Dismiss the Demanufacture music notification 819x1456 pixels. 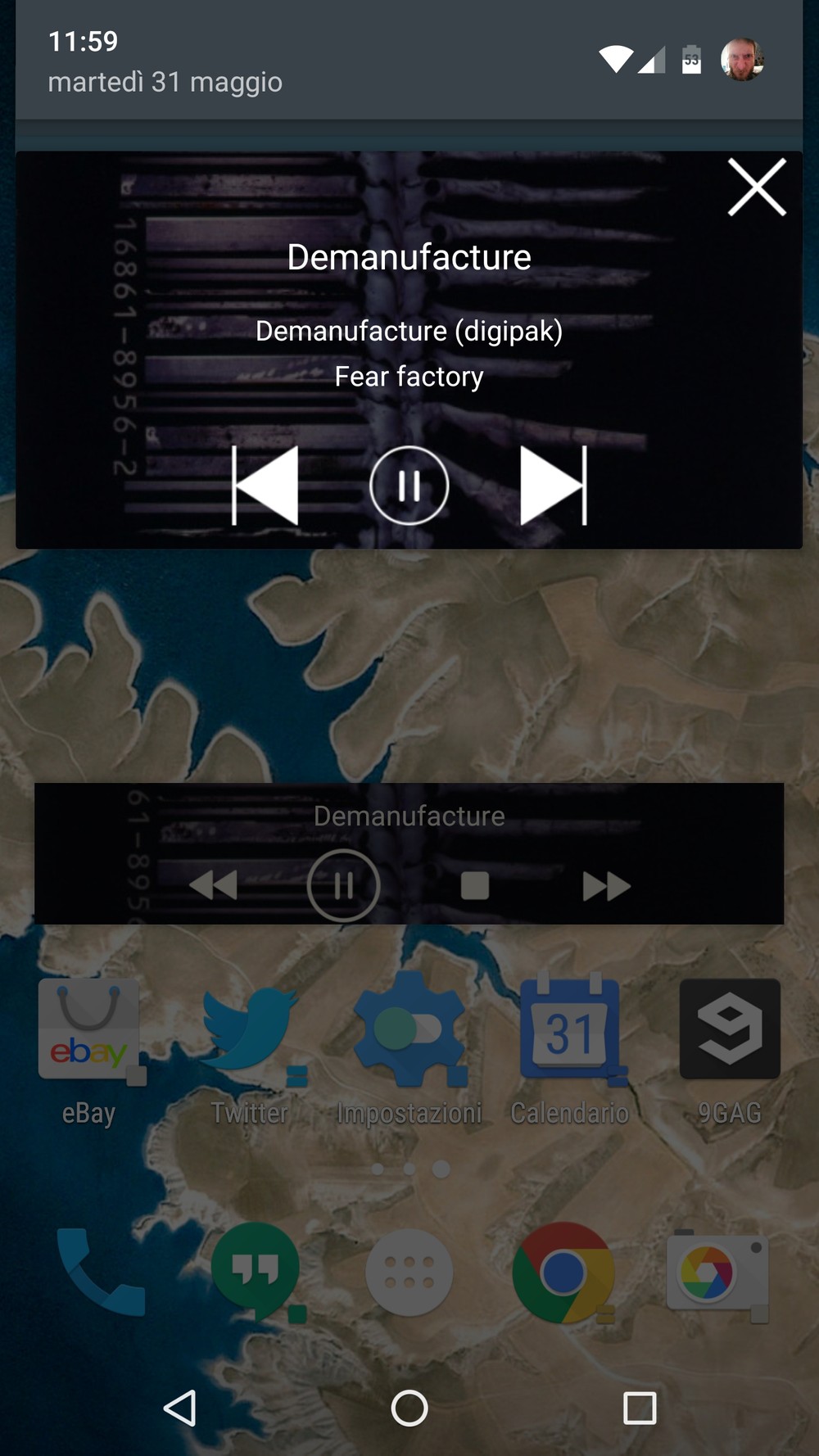[x=757, y=188]
